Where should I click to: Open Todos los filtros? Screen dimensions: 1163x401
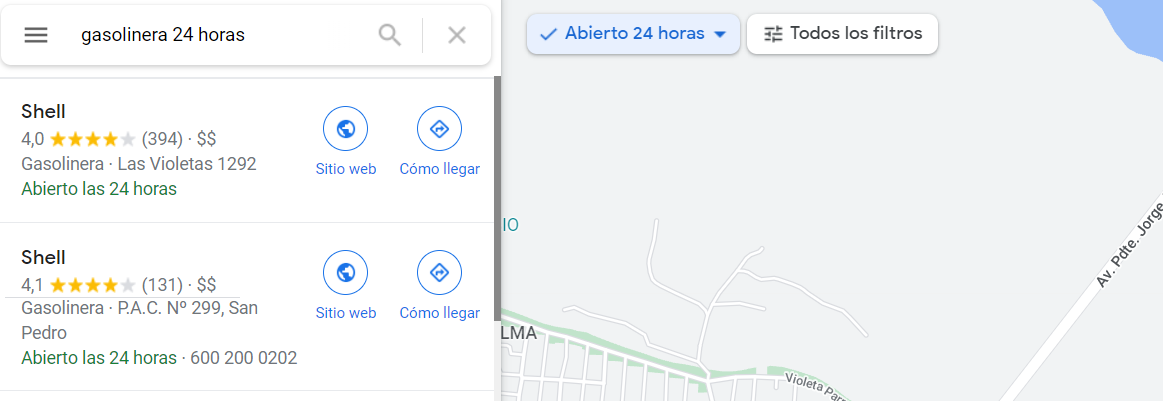[842, 34]
